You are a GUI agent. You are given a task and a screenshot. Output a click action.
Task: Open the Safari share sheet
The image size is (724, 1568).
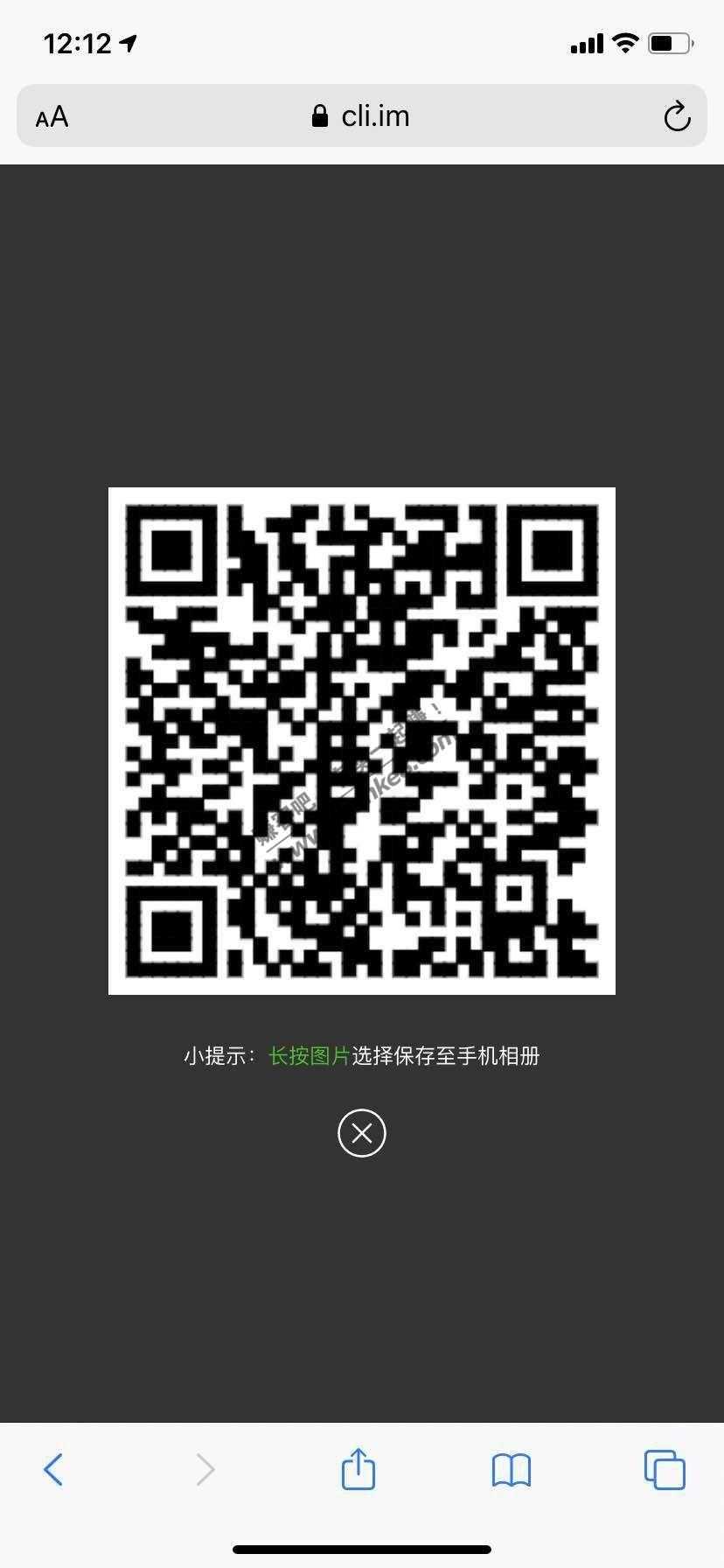coord(359,1468)
